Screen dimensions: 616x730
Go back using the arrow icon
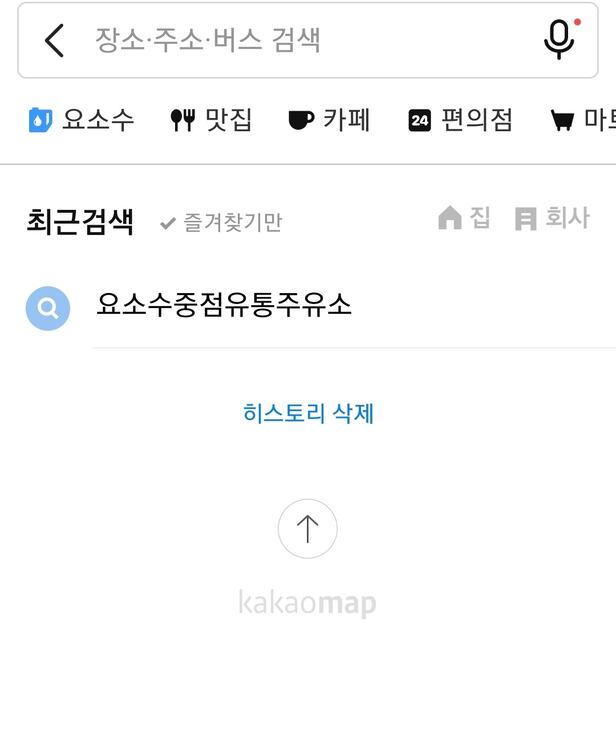(x=54, y=41)
